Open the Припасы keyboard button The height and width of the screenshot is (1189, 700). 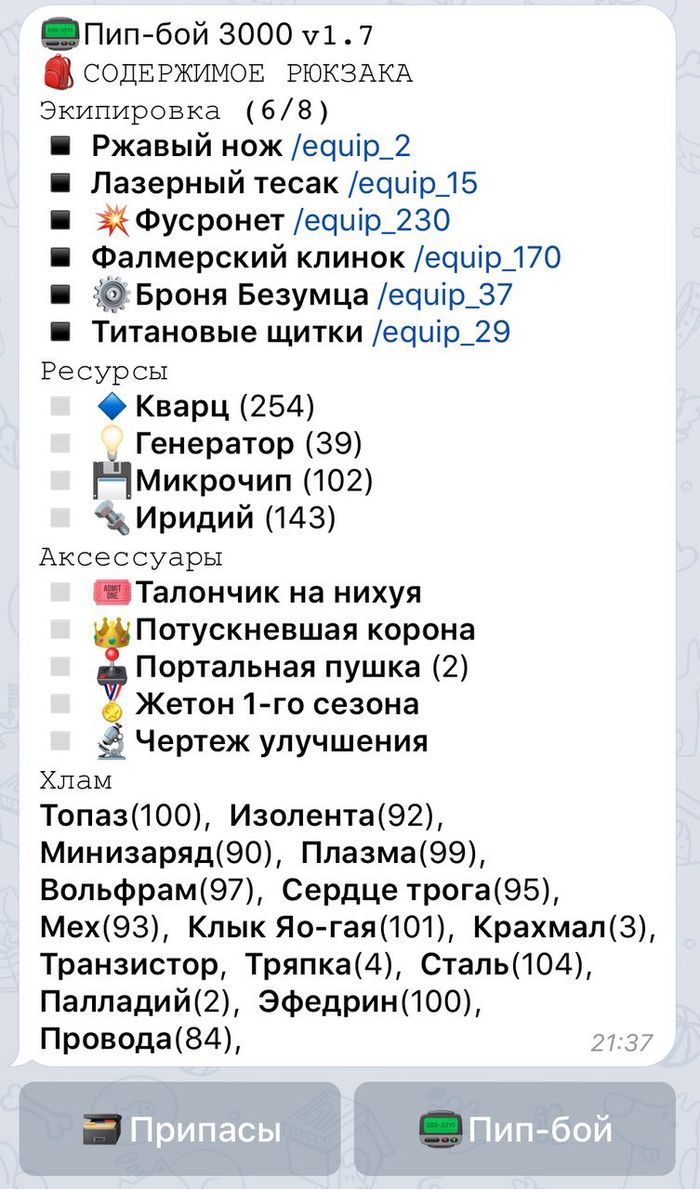tap(180, 1130)
